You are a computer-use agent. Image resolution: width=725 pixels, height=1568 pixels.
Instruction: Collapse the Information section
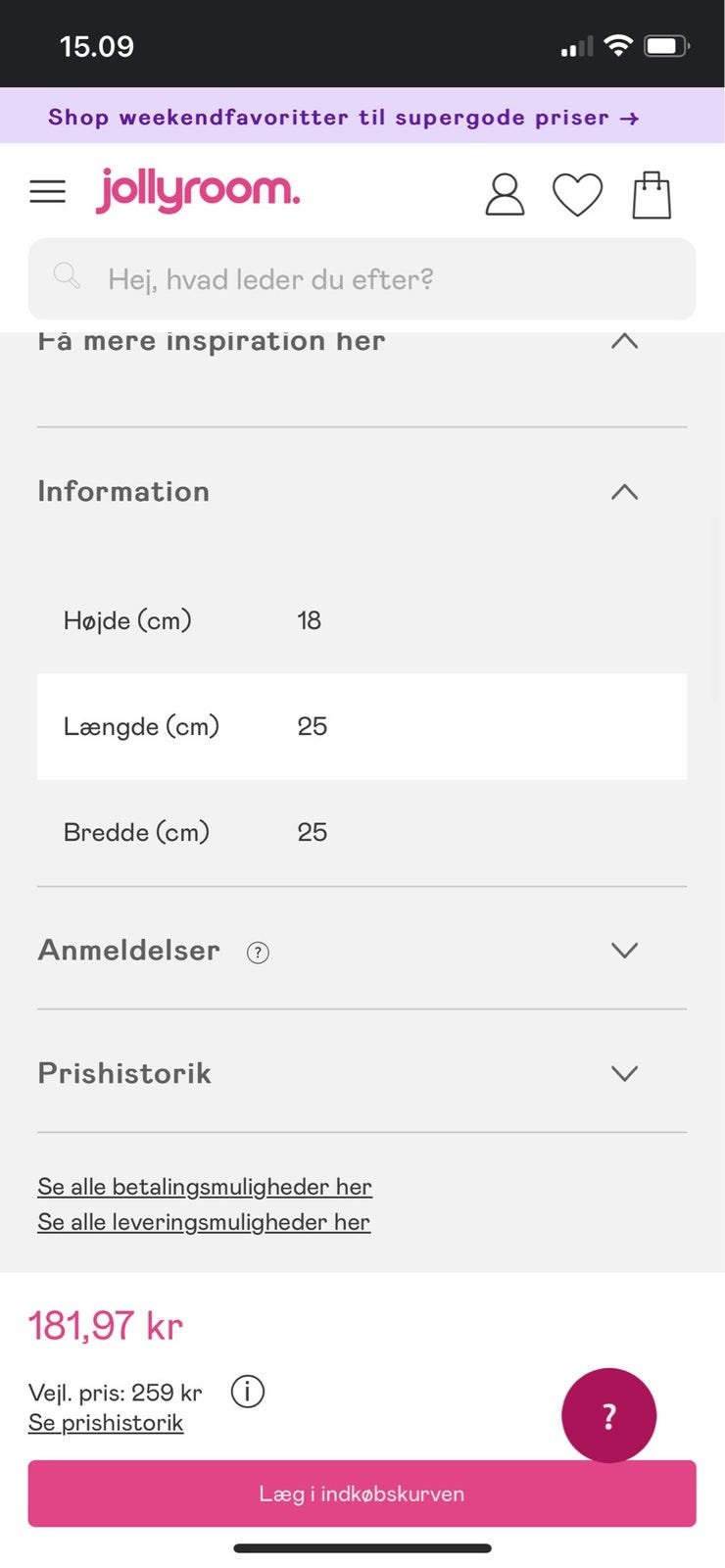tap(624, 492)
